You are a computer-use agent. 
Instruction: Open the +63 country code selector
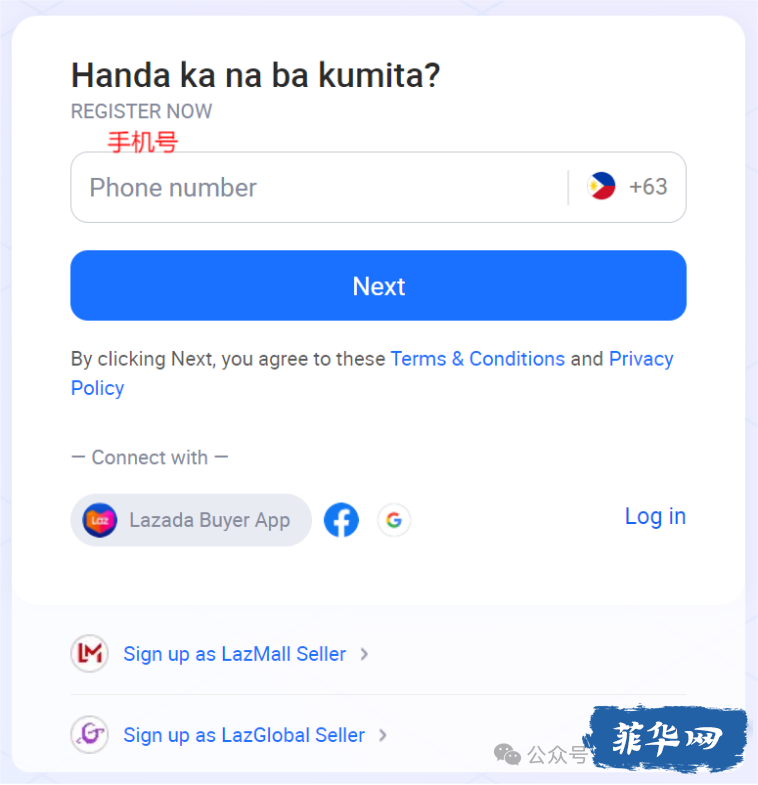pos(628,187)
